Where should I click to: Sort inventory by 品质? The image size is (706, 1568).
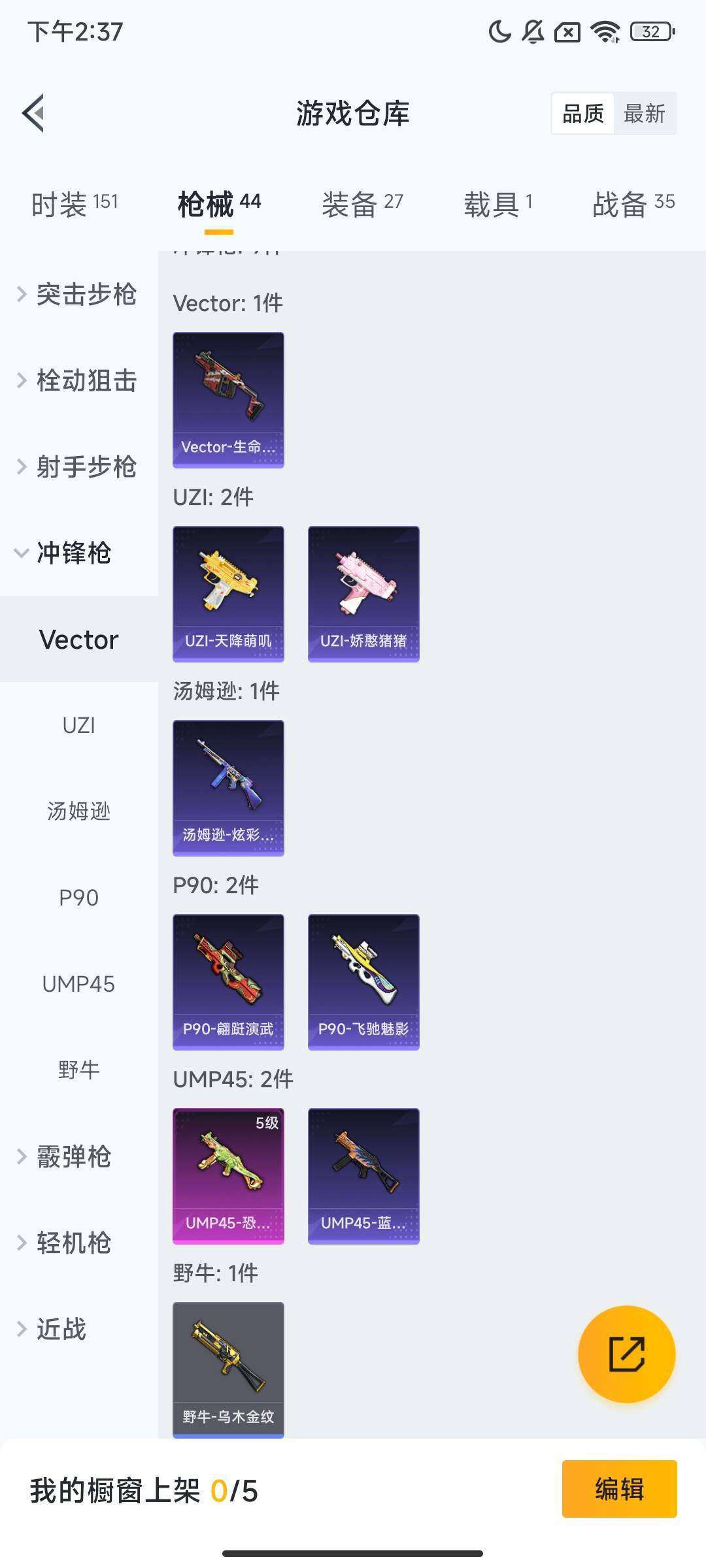coord(582,114)
